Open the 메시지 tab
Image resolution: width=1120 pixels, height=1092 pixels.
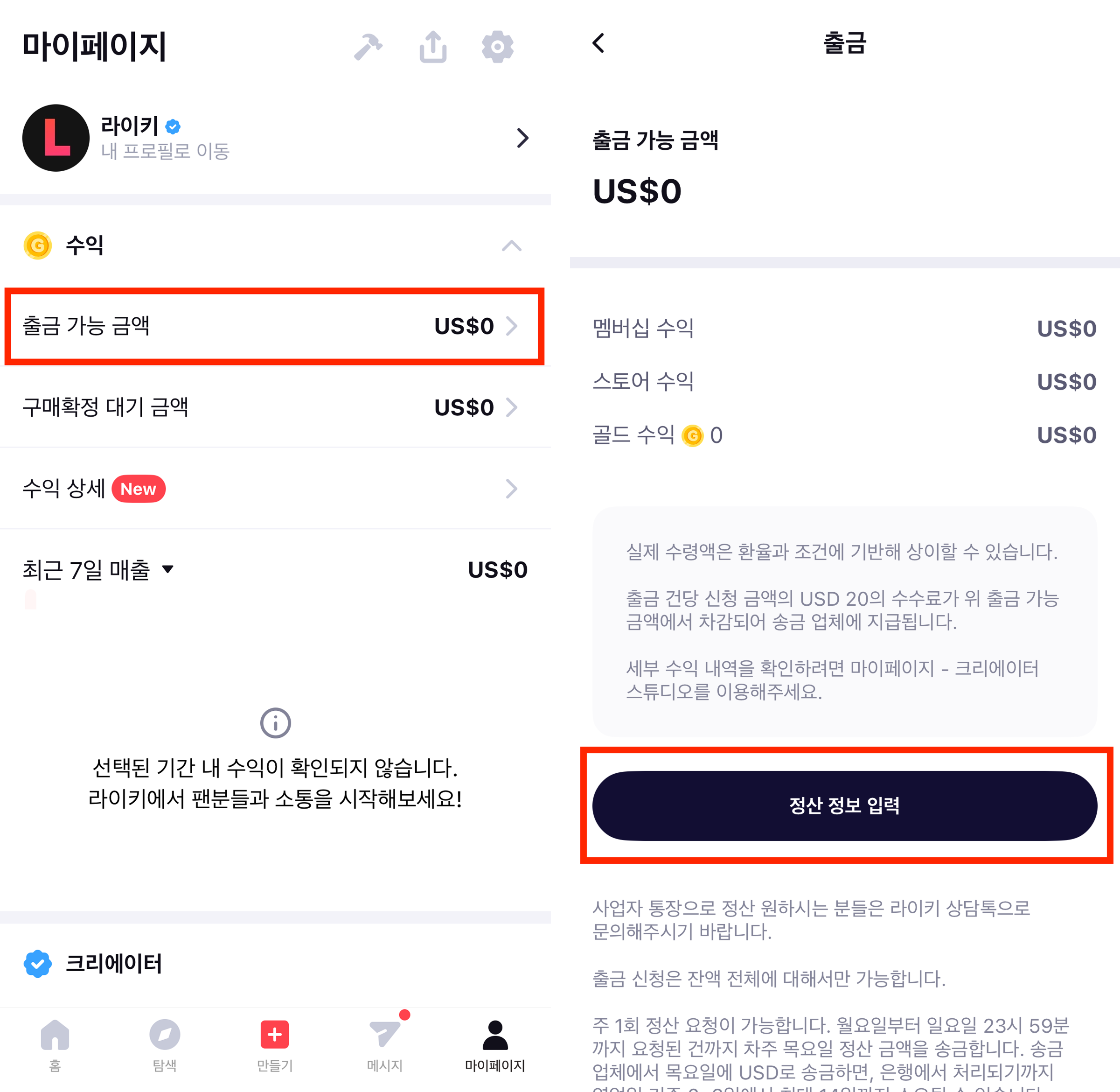(384, 1045)
